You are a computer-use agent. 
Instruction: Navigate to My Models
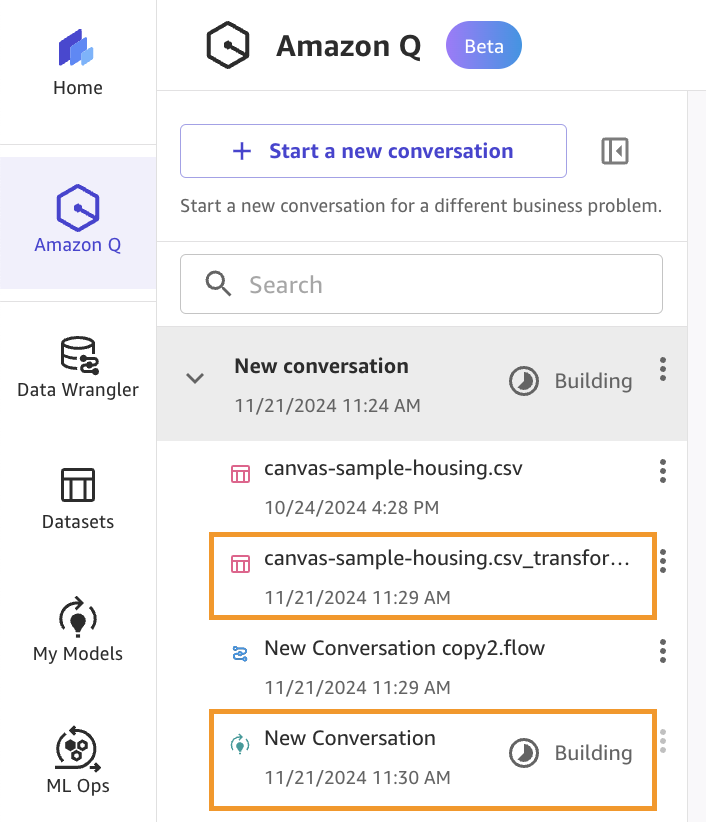pos(78,631)
